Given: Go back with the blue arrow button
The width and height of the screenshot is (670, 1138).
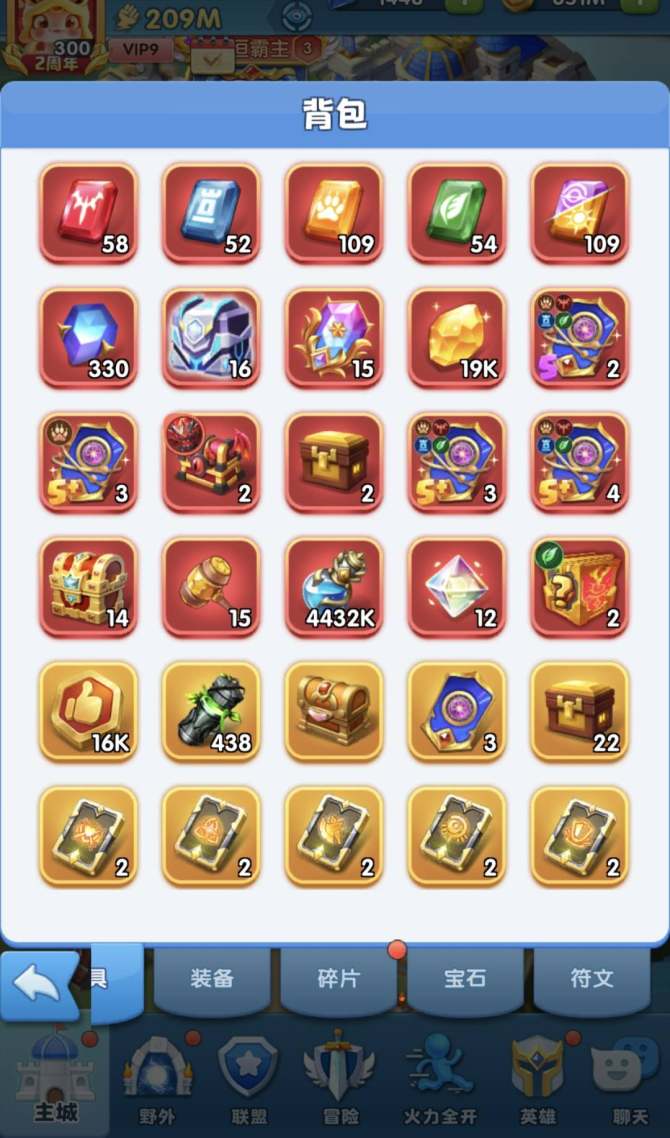Looking at the screenshot, I should pyautogui.click(x=38, y=985).
